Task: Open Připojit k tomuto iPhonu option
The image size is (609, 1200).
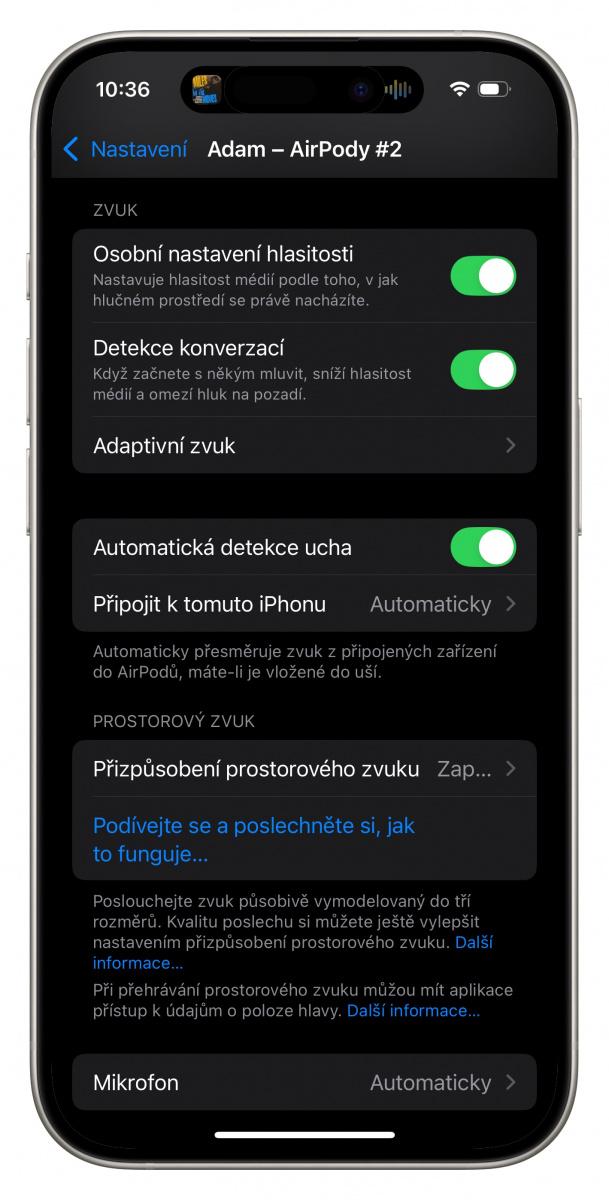Action: click(x=304, y=604)
